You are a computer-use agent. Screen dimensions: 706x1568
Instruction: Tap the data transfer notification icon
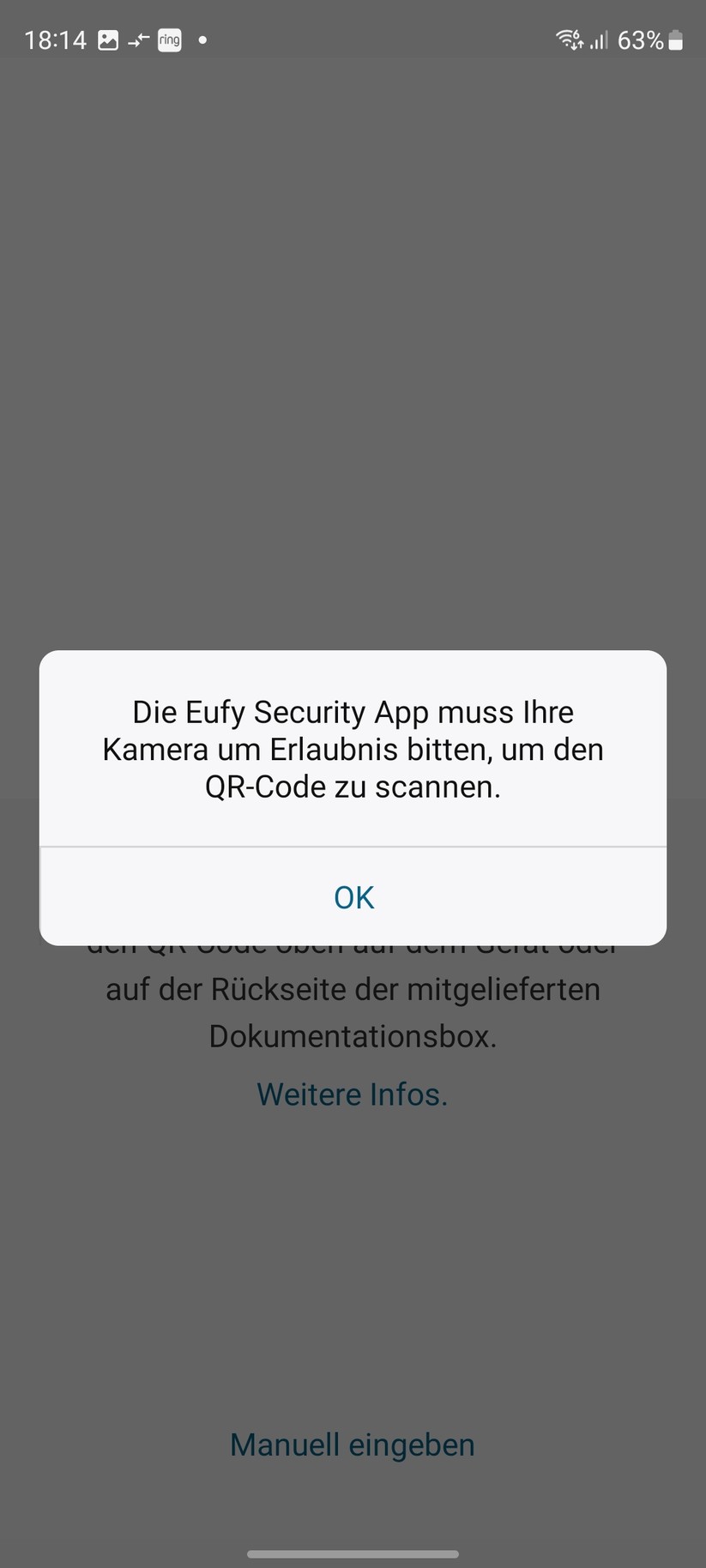138,39
